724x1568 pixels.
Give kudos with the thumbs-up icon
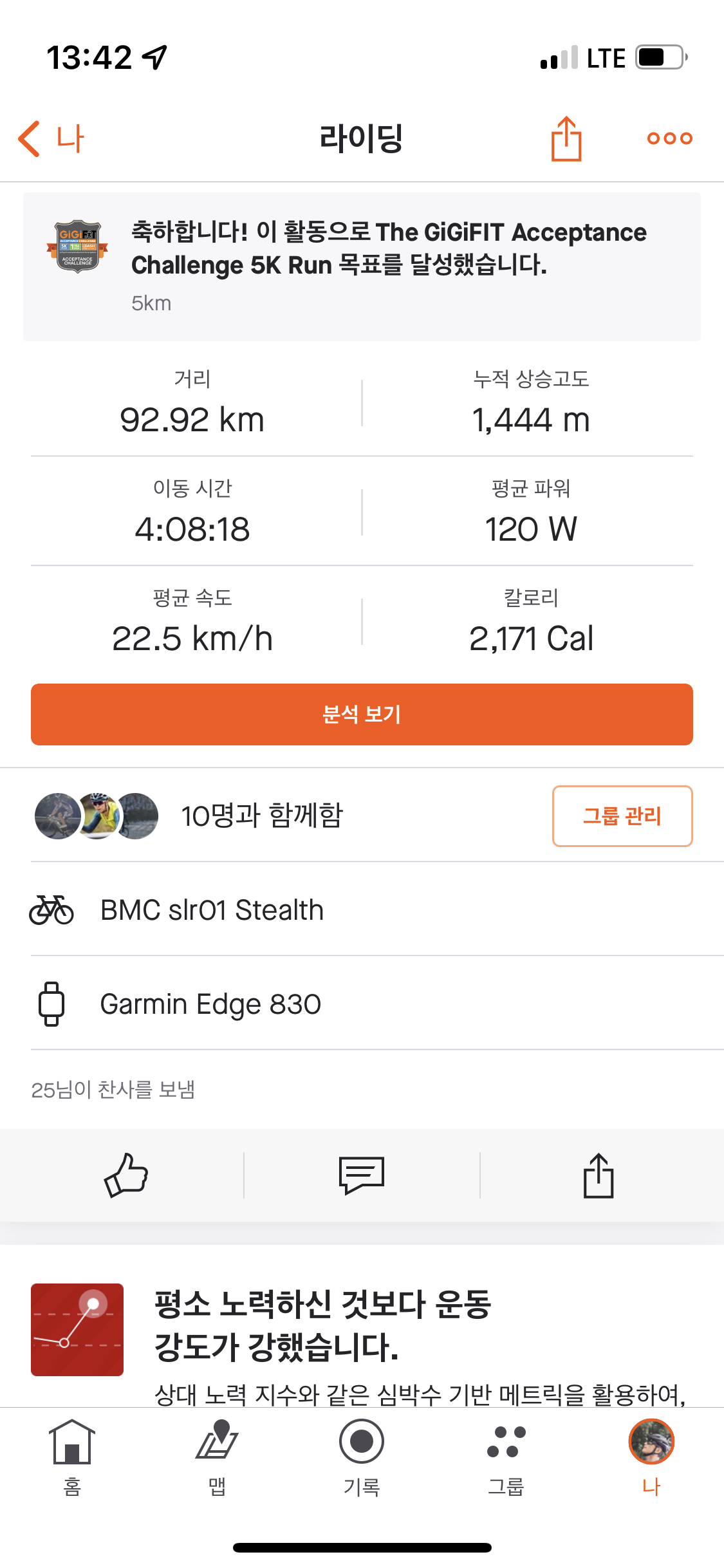pyautogui.click(x=126, y=1175)
